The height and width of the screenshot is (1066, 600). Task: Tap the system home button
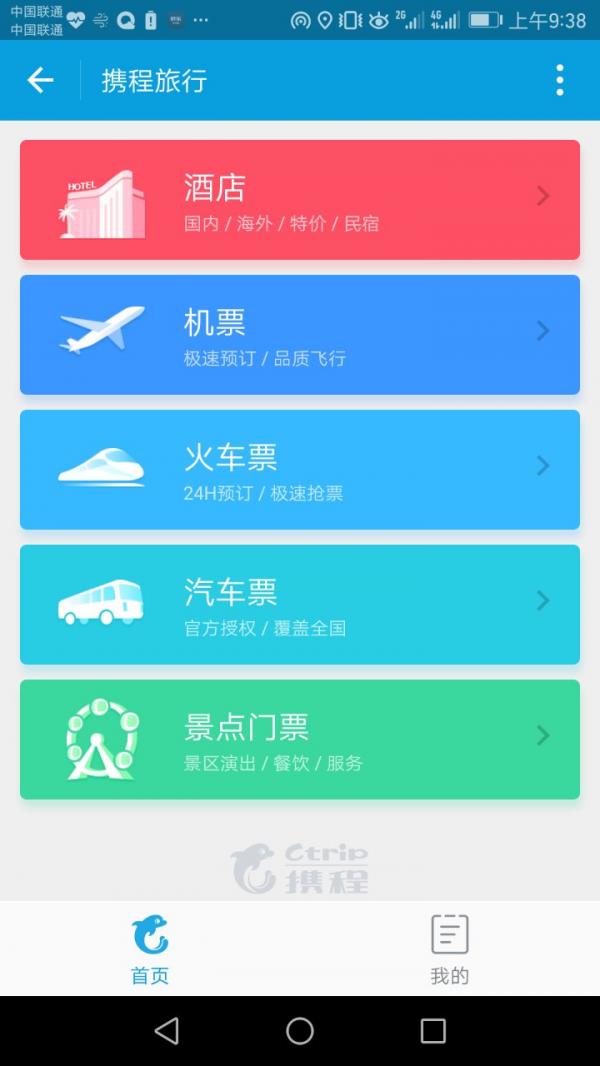(x=300, y=1031)
